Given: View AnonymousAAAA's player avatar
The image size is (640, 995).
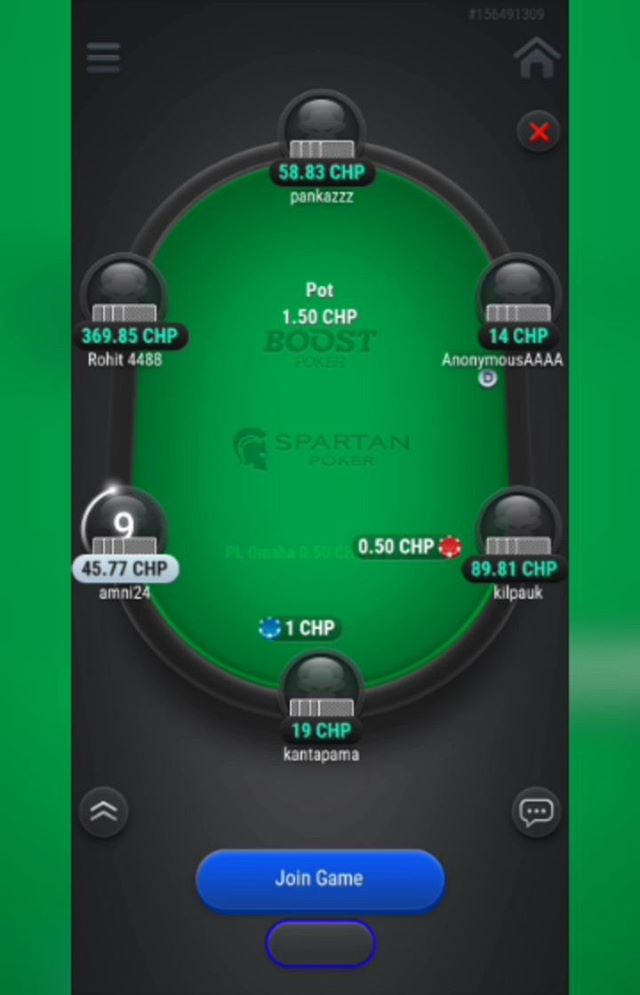Looking at the screenshot, I should (518, 288).
